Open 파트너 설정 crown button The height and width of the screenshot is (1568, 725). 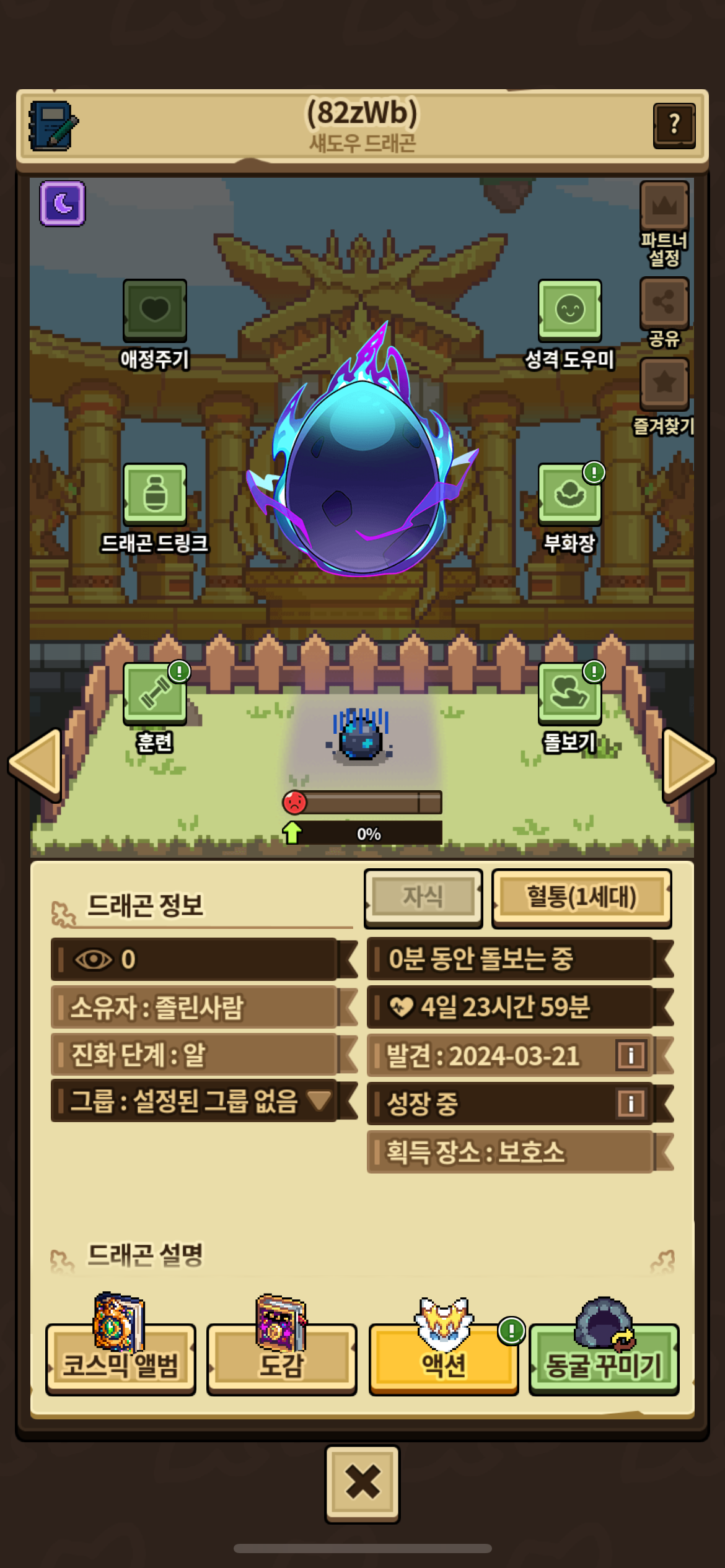(664, 206)
